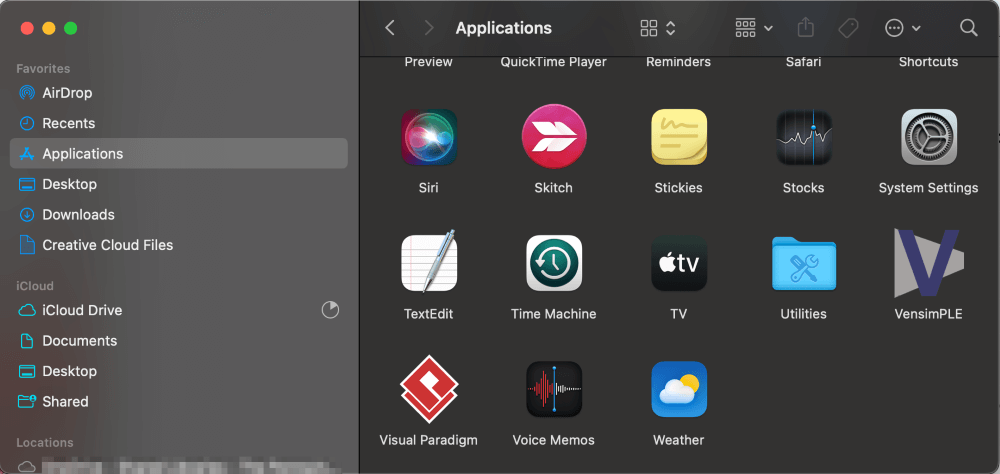This screenshot has height=474, width=1000.
Task: Select the Skitch app
Action: 554,137
